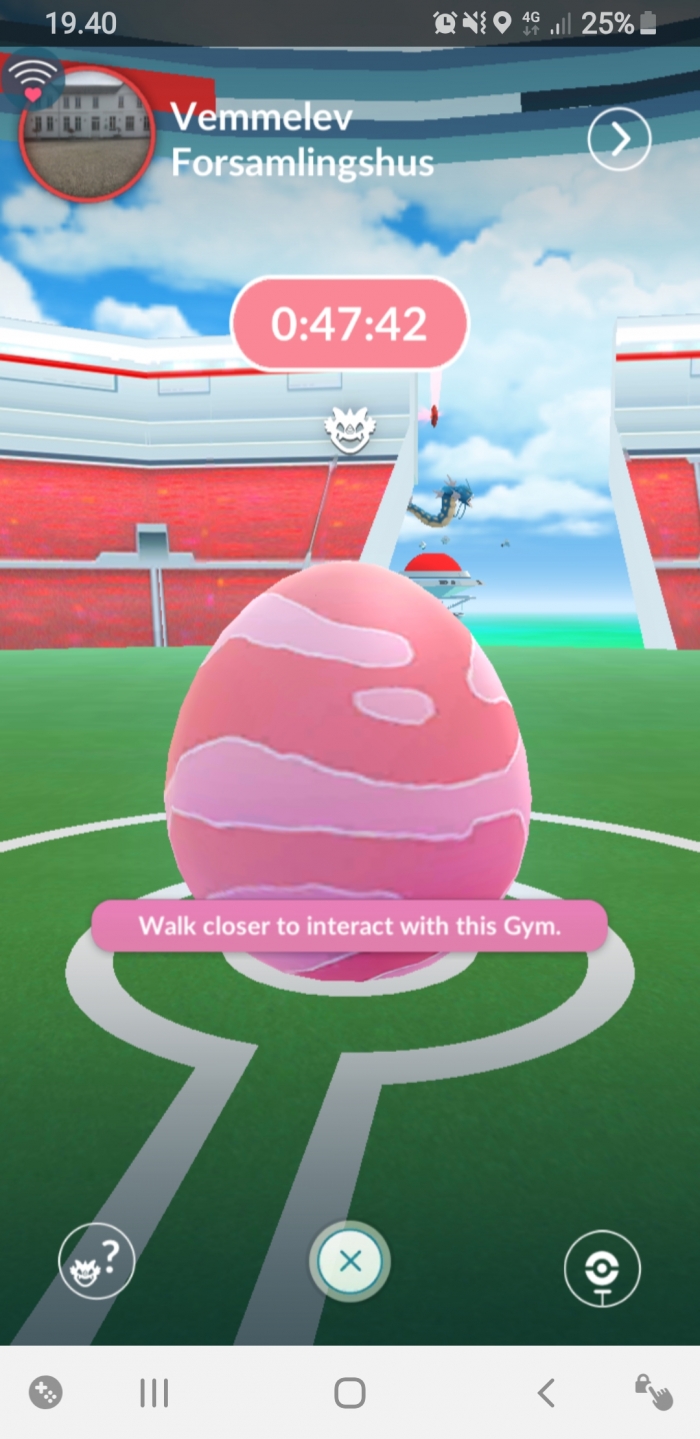Image resolution: width=700 pixels, height=1439 pixels.
Task: Open the Vemmelev Forsamlingshus gym photo
Action: tap(88, 133)
